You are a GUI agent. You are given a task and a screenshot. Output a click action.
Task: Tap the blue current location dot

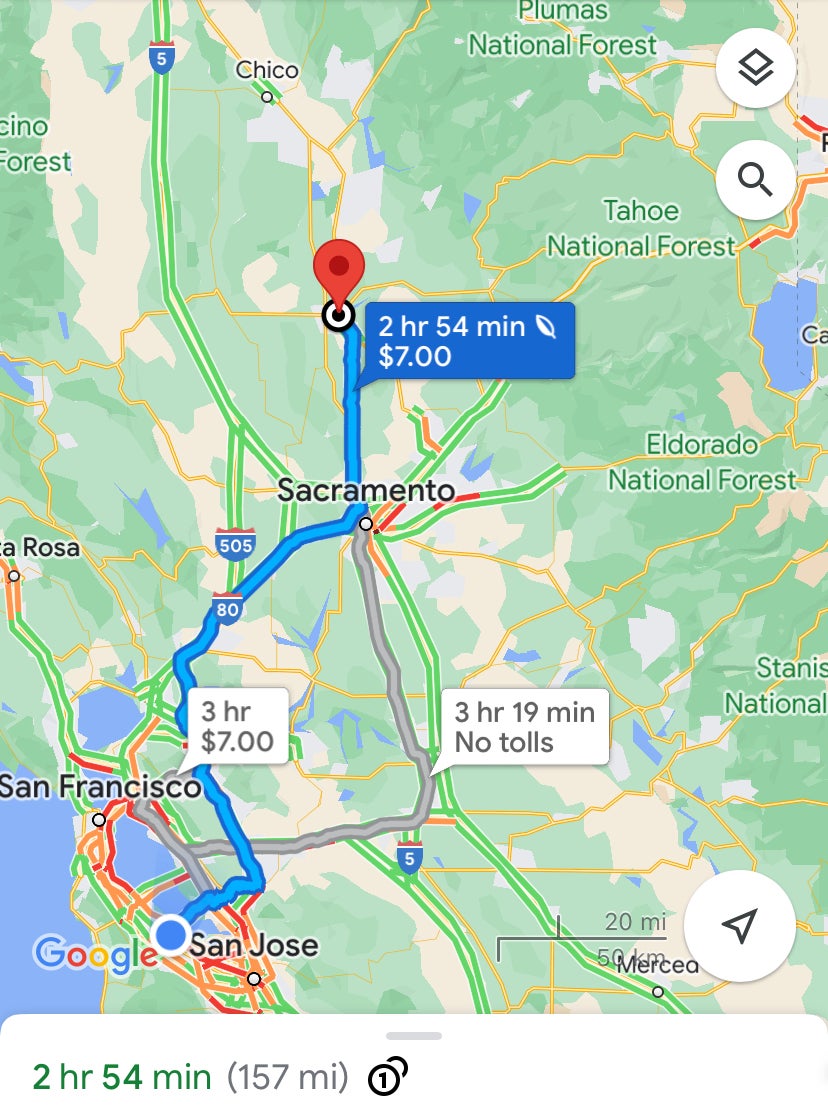pos(170,935)
